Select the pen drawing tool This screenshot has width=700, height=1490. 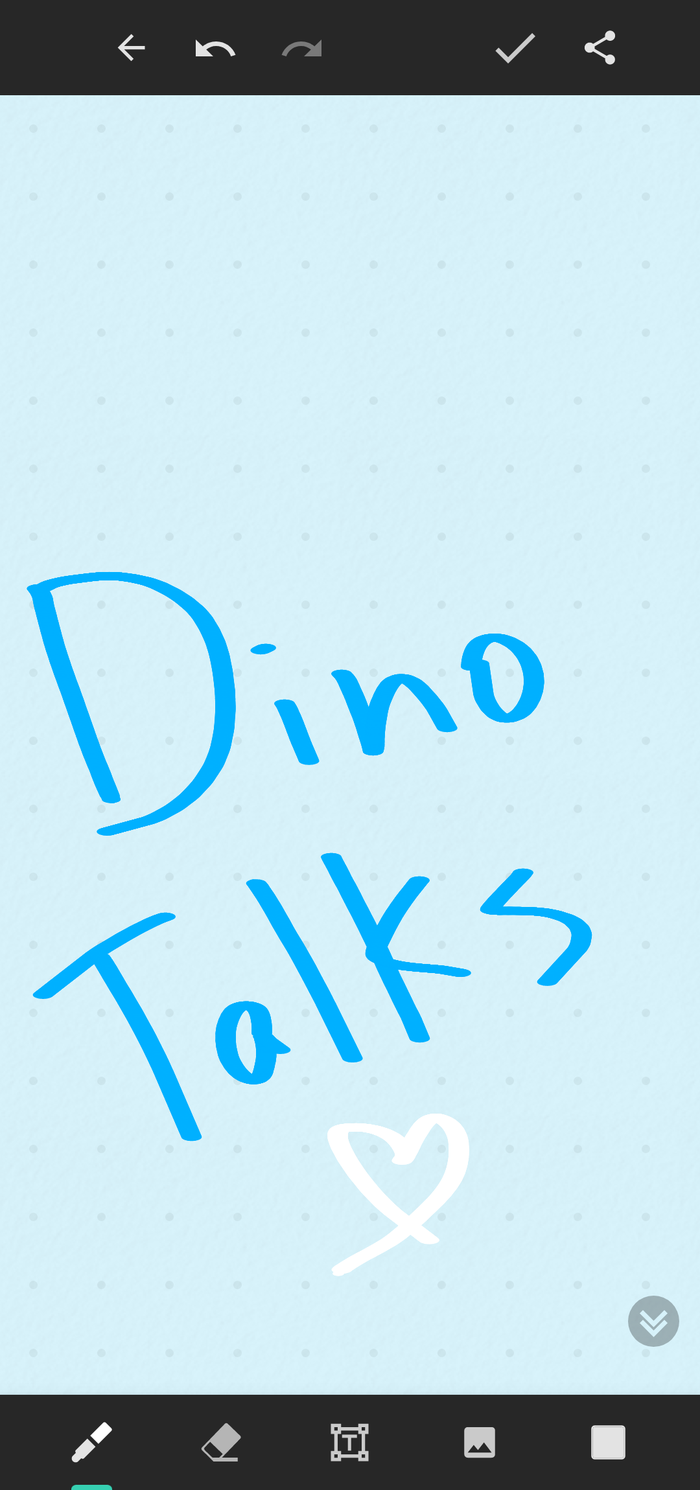click(92, 1442)
